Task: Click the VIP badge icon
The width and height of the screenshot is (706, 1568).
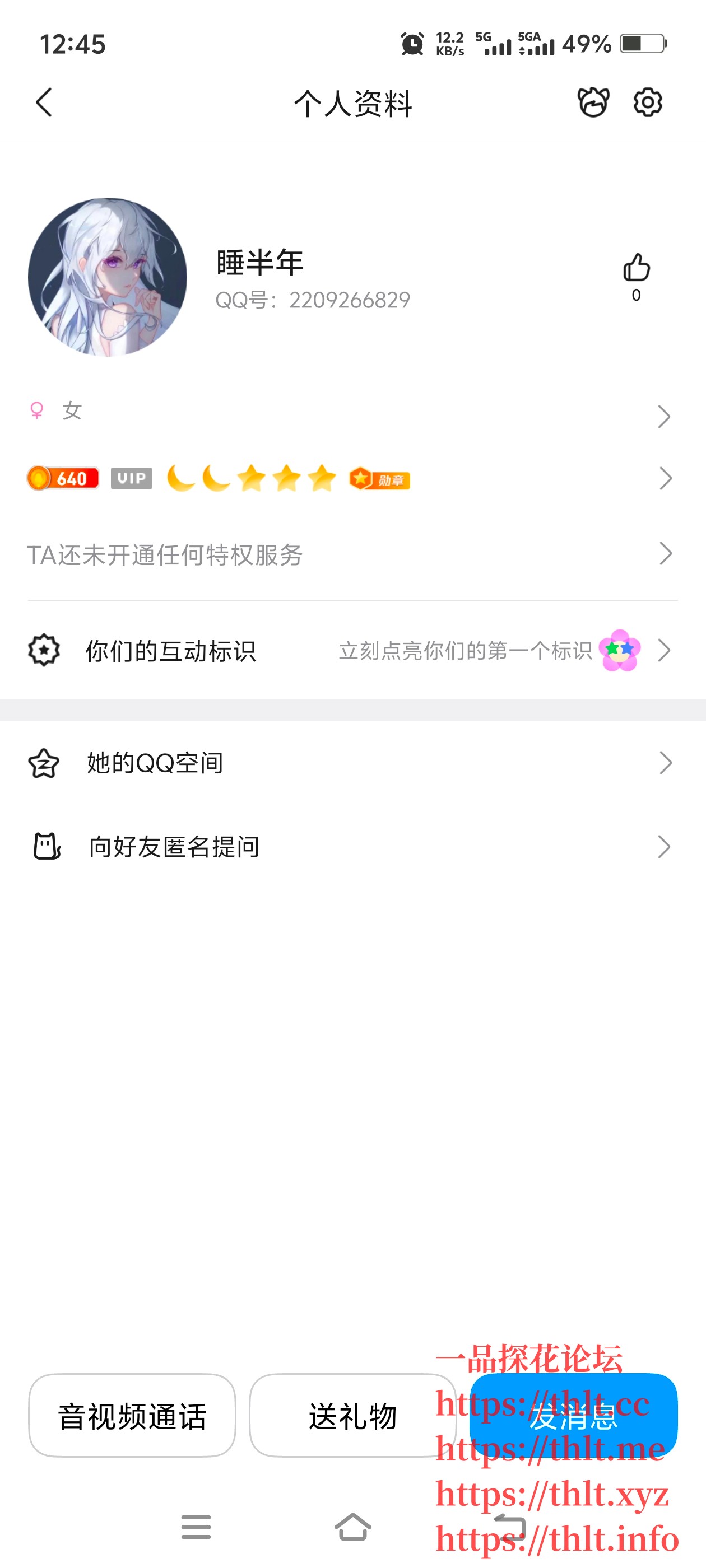Action: tap(131, 478)
